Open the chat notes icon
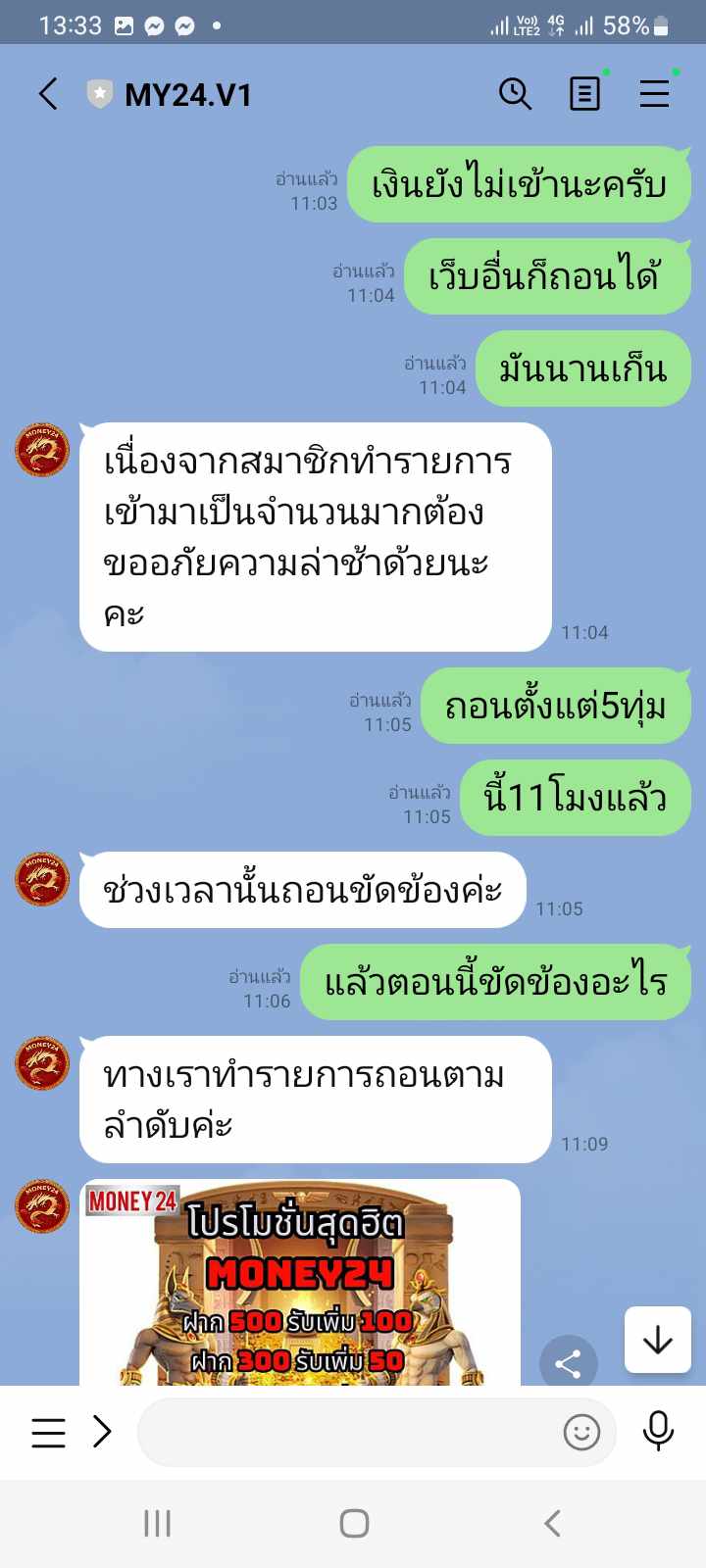The image size is (706, 1568). tap(584, 94)
